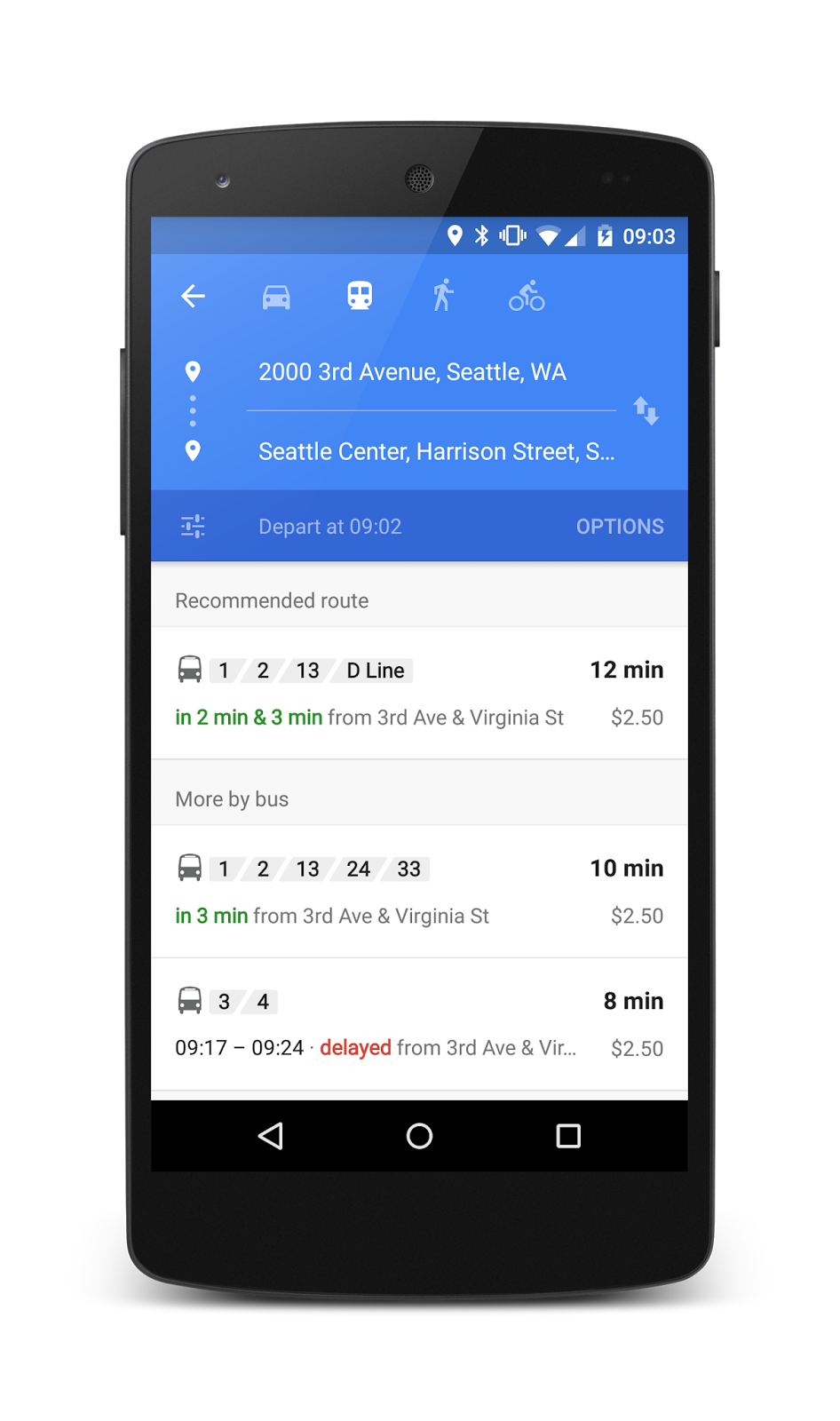This screenshot has width=840, height=1421.
Task: Go to the home screen
Action: tap(419, 1136)
